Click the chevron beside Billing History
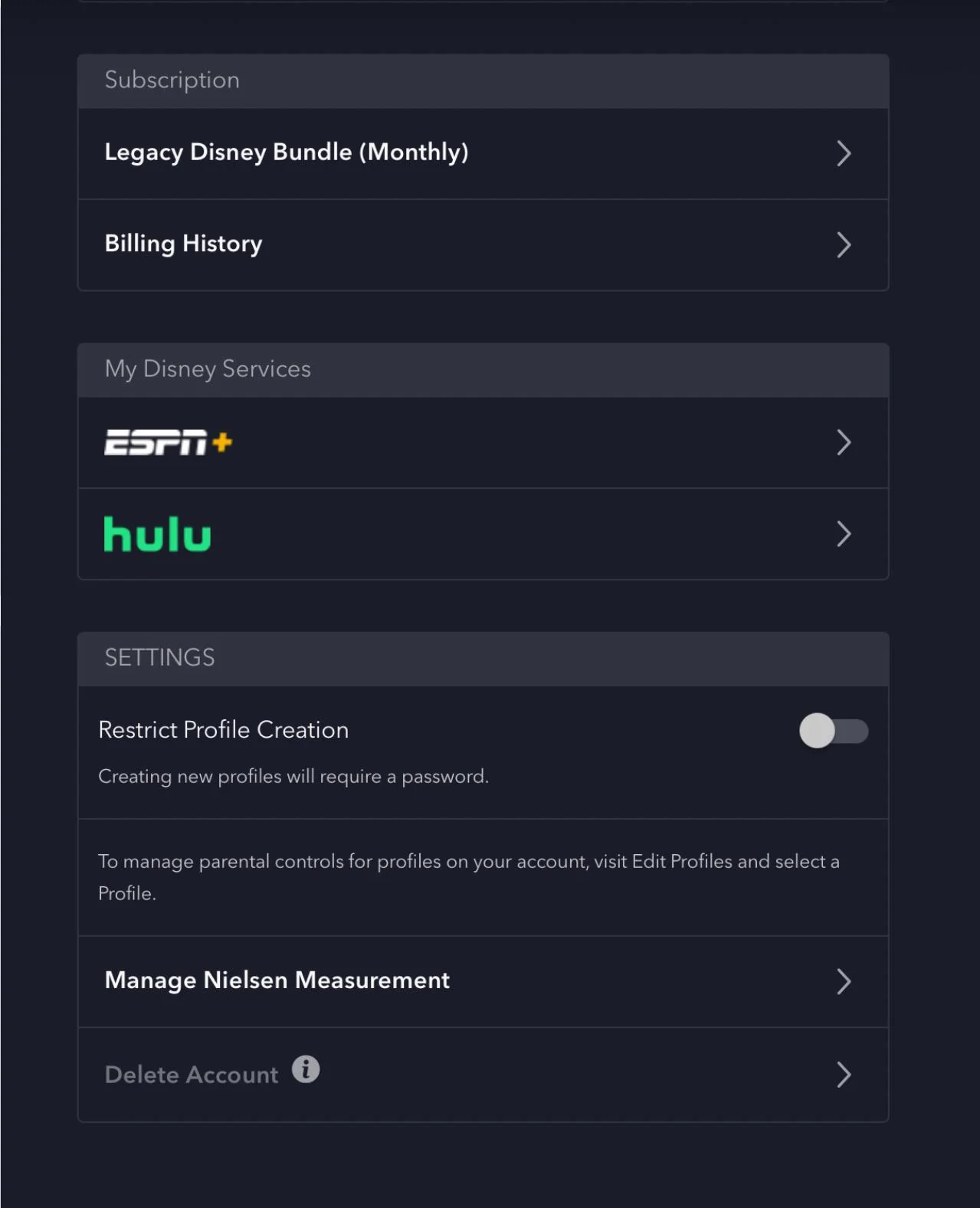 click(844, 245)
